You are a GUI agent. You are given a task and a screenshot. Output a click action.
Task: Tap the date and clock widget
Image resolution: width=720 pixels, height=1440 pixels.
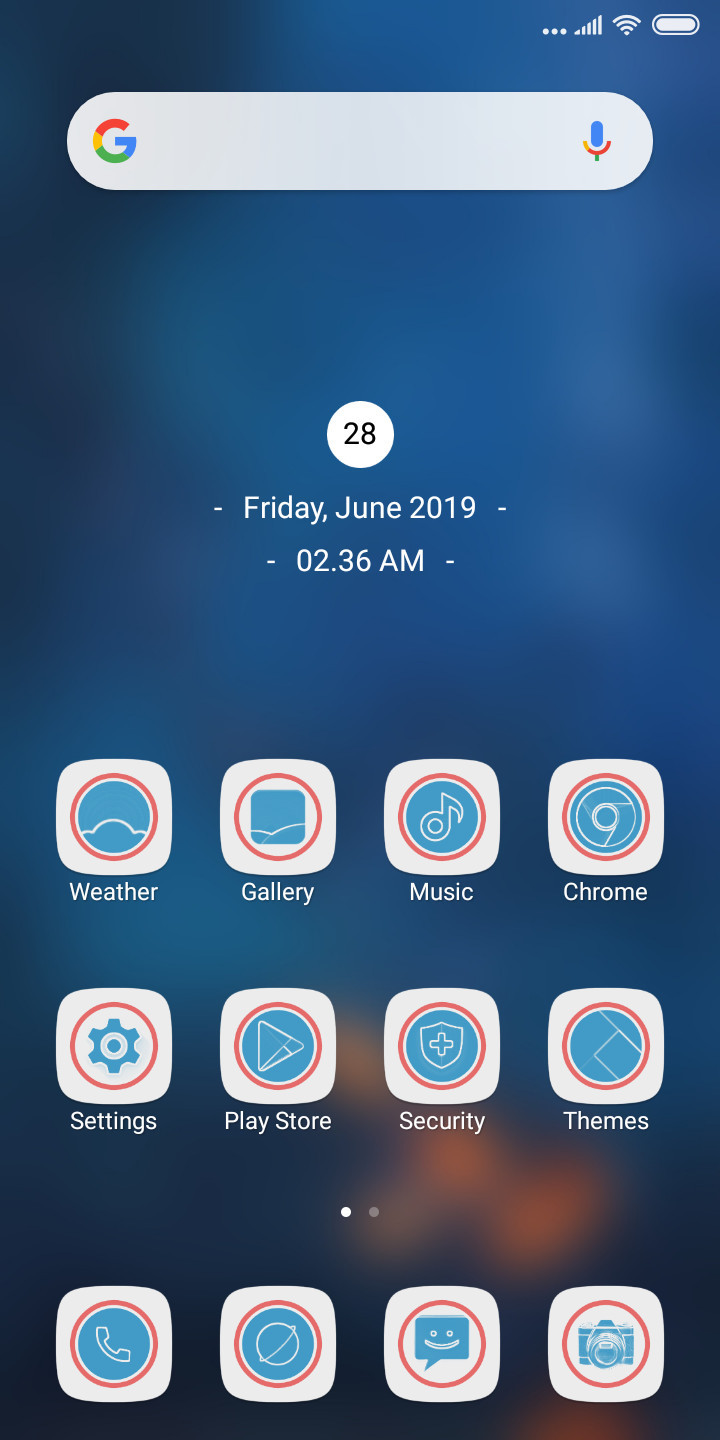click(360, 490)
